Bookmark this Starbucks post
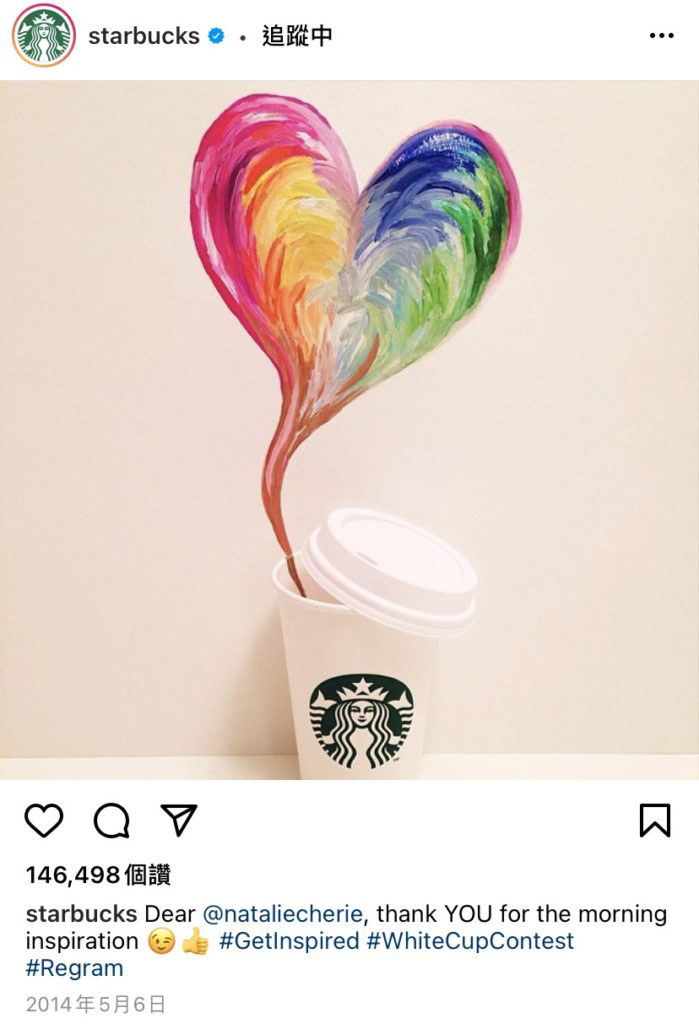This screenshot has width=699, height=1024. tap(654, 820)
